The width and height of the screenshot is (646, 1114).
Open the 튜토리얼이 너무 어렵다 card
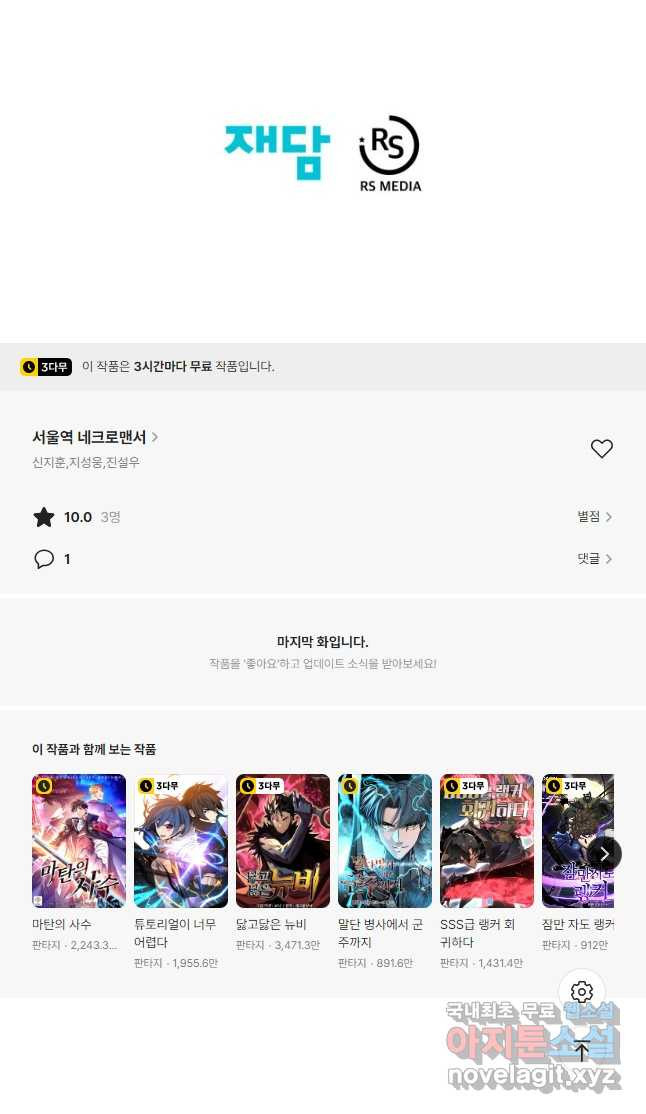(x=181, y=872)
